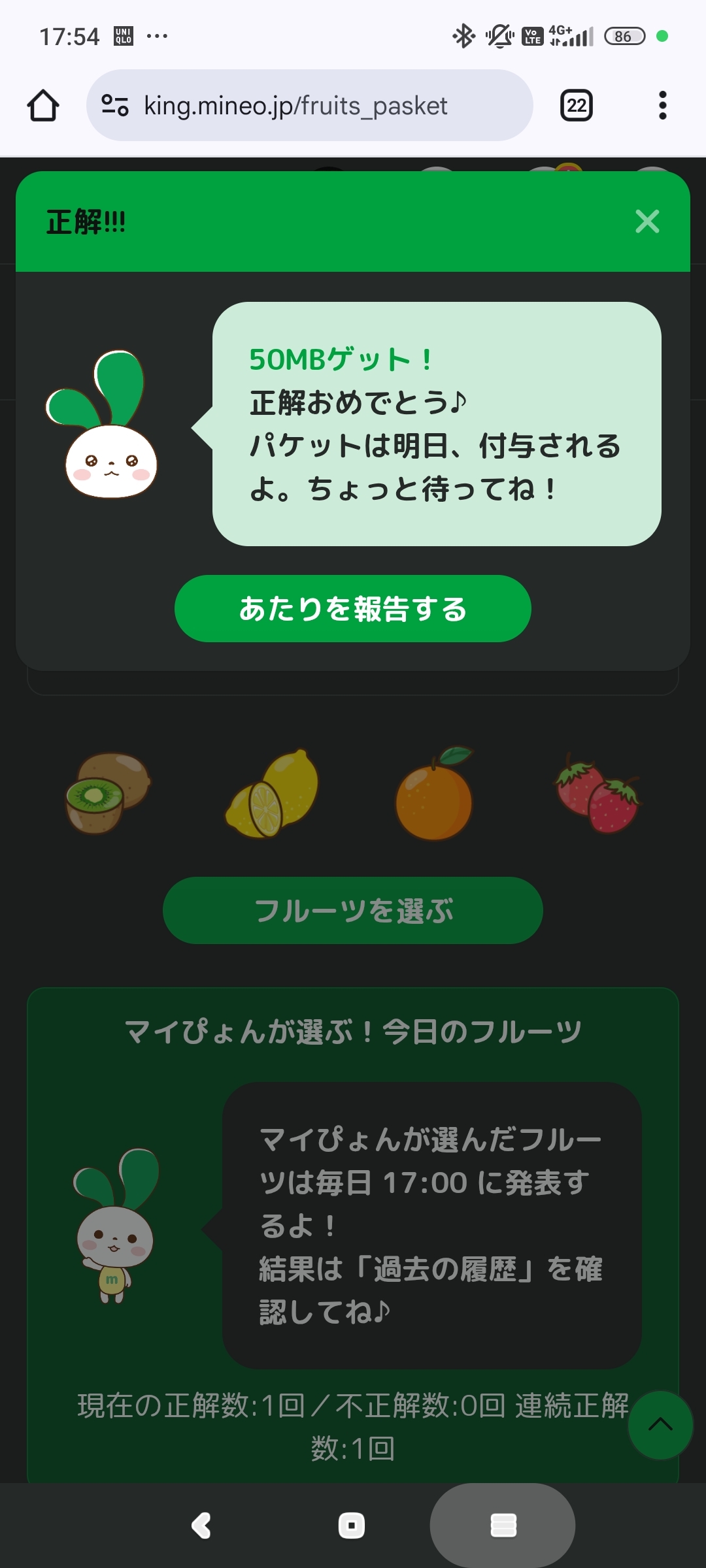Open the browser home page
Screen dimensions: 706x1568
[x=43, y=106]
